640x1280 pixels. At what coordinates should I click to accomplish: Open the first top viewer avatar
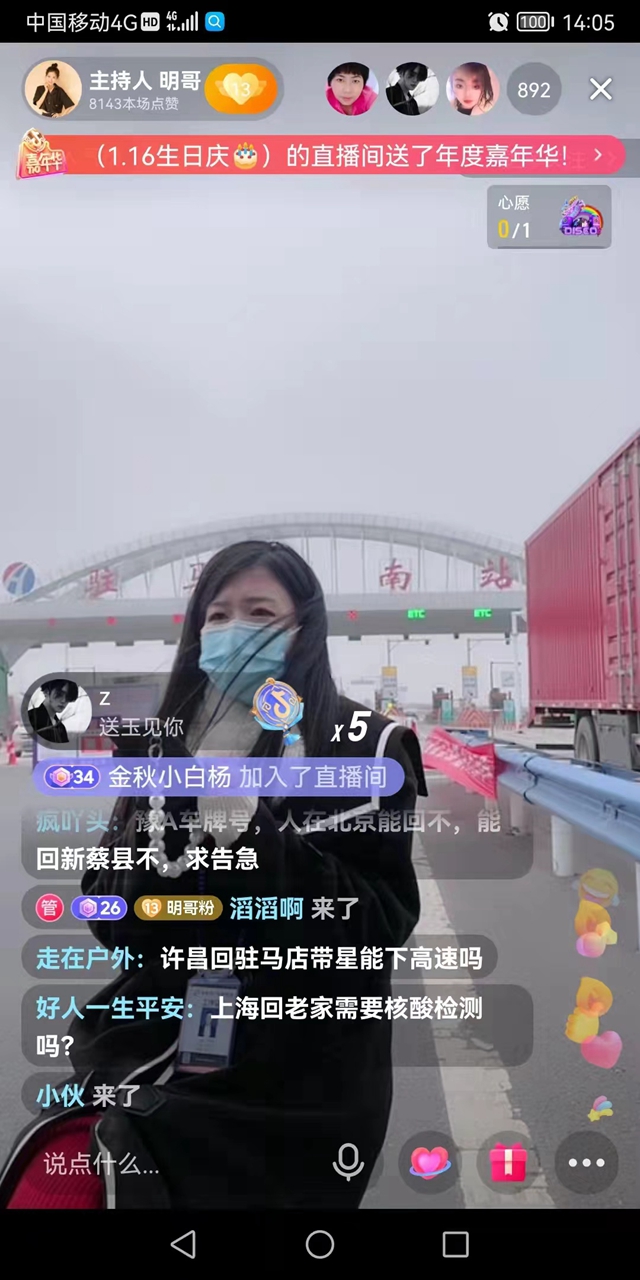pyautogui.click(x=352, y=90)
